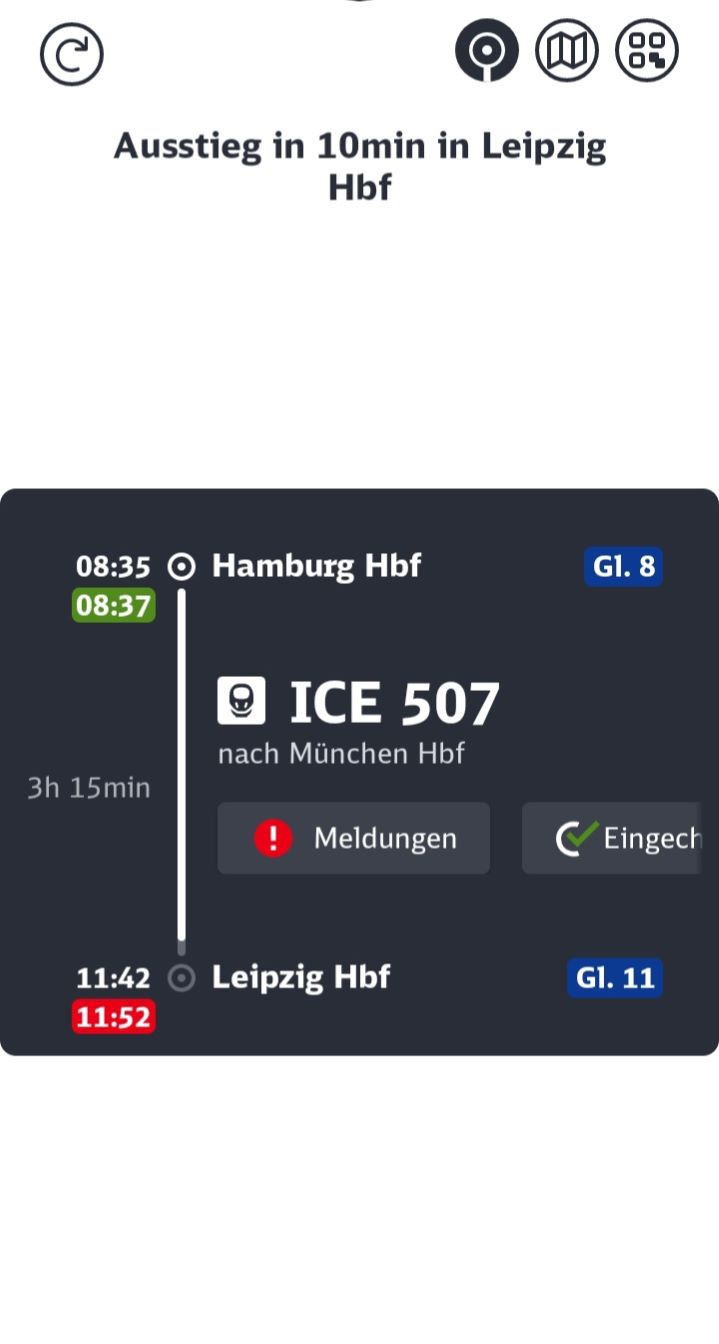Open ICE 507 train details
The width and height of the screenshot is (719, 1344).
tap(358, 702)
